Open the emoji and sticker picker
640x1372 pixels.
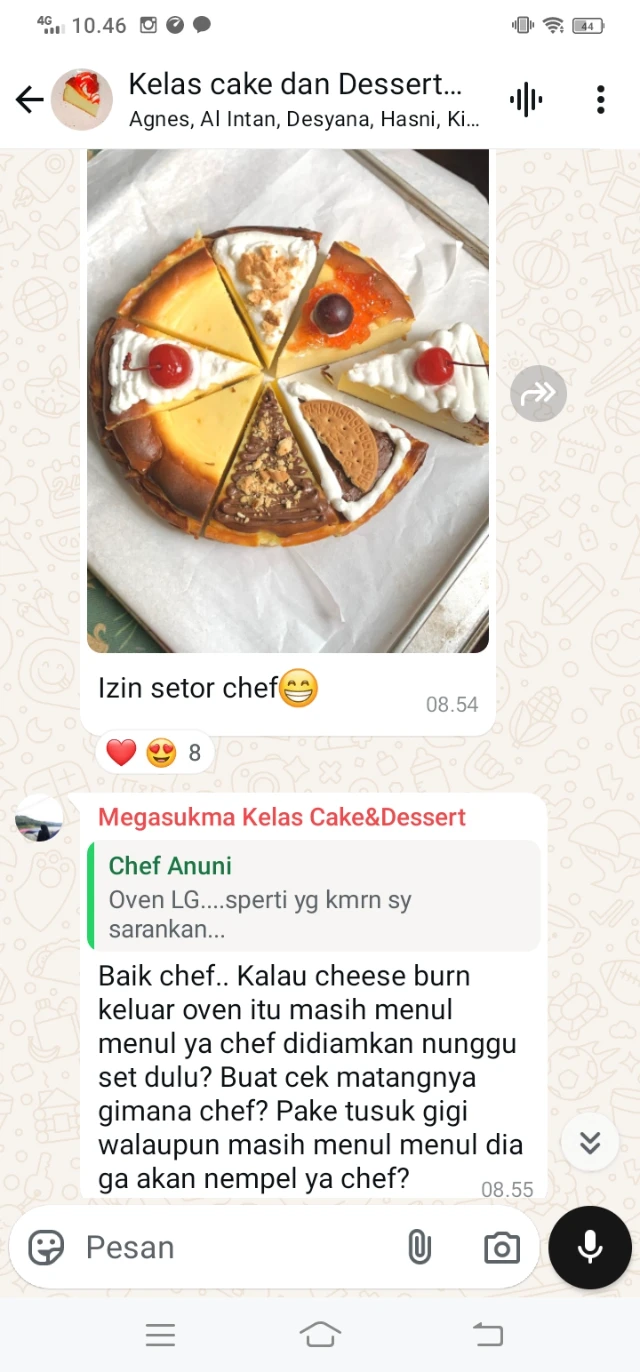(x=46, y=1247)
